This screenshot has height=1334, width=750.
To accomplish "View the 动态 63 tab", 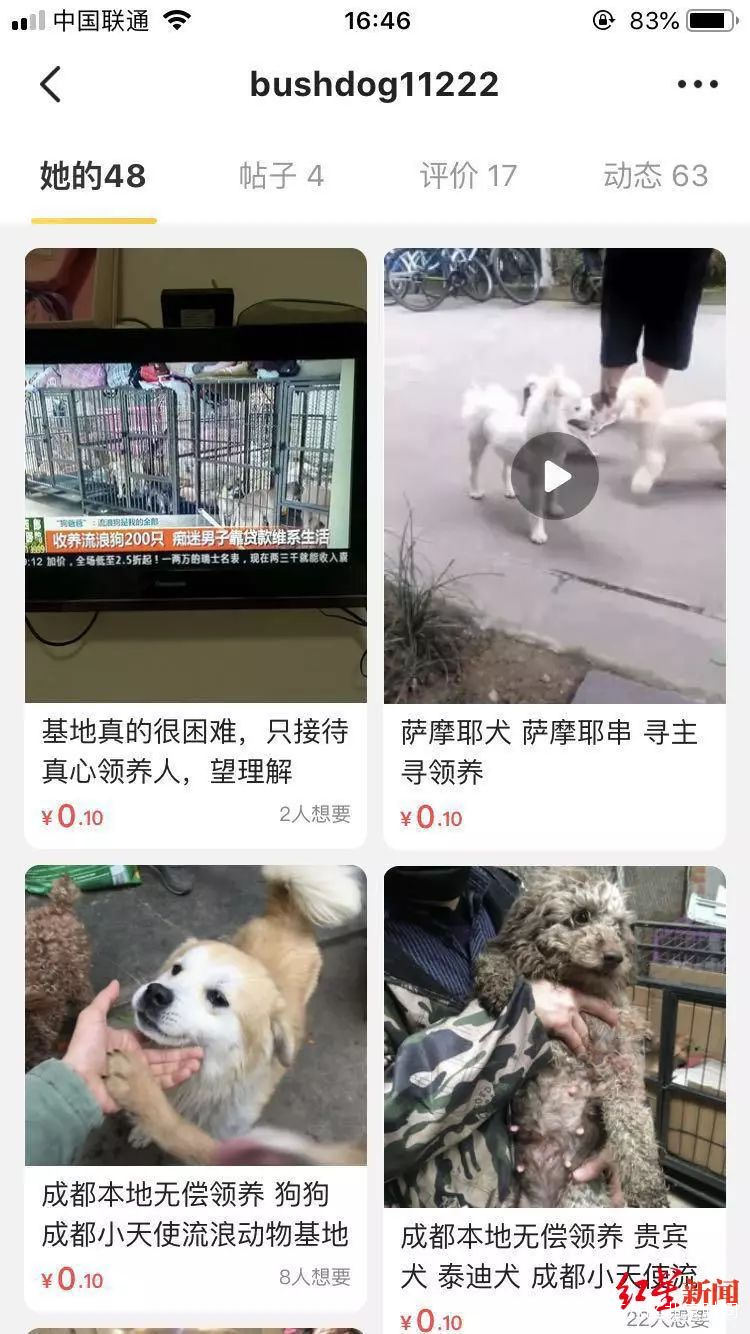I will [655, 177].
